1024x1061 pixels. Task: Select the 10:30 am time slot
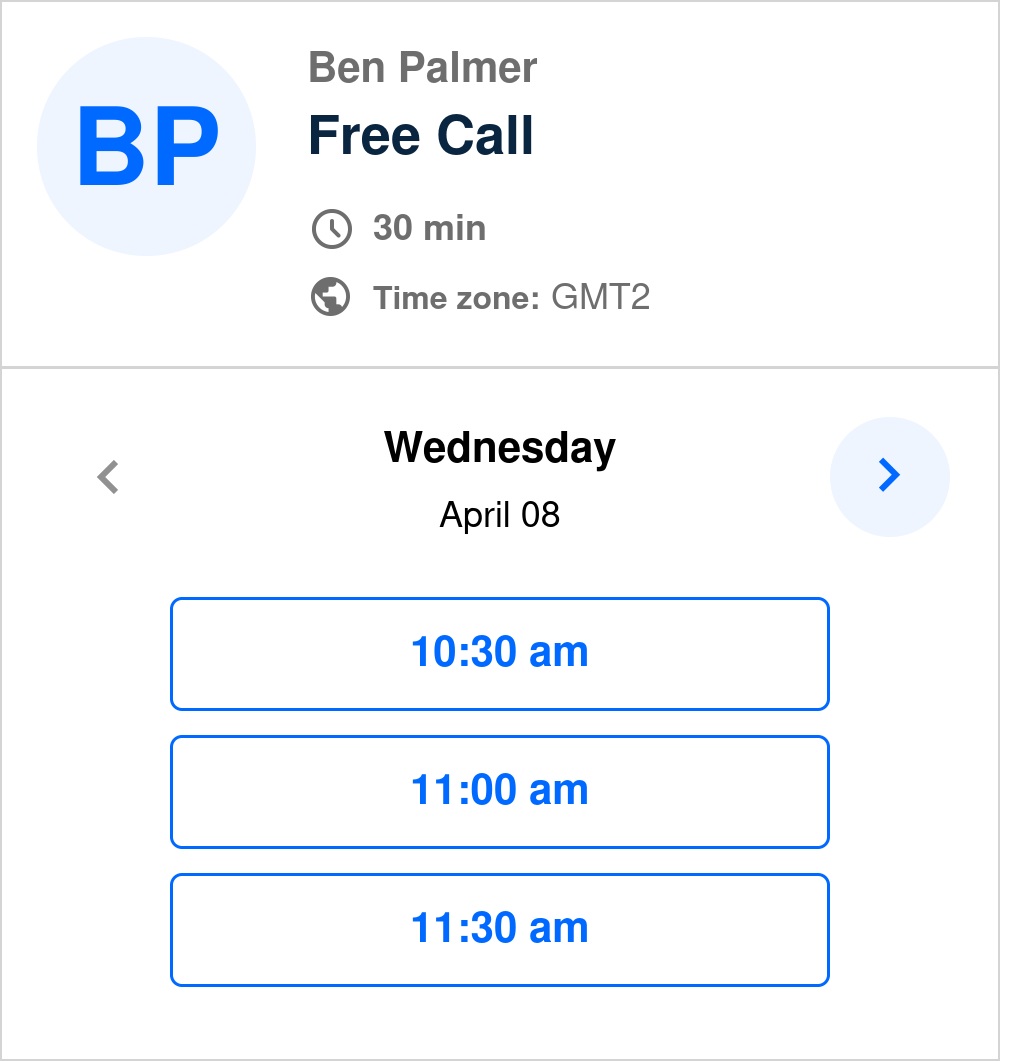point(500,654)
